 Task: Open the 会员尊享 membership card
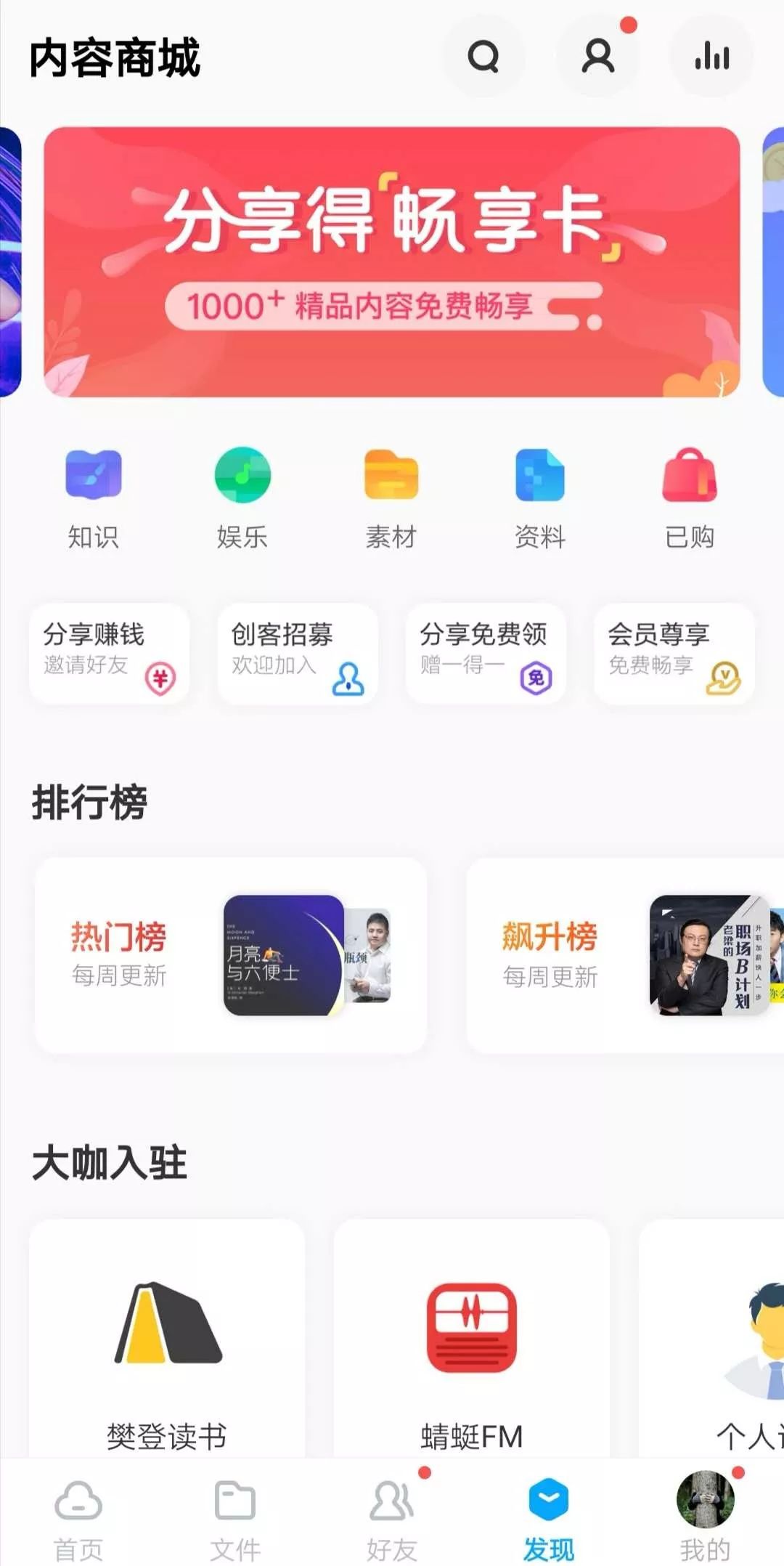tap(673, 654)
